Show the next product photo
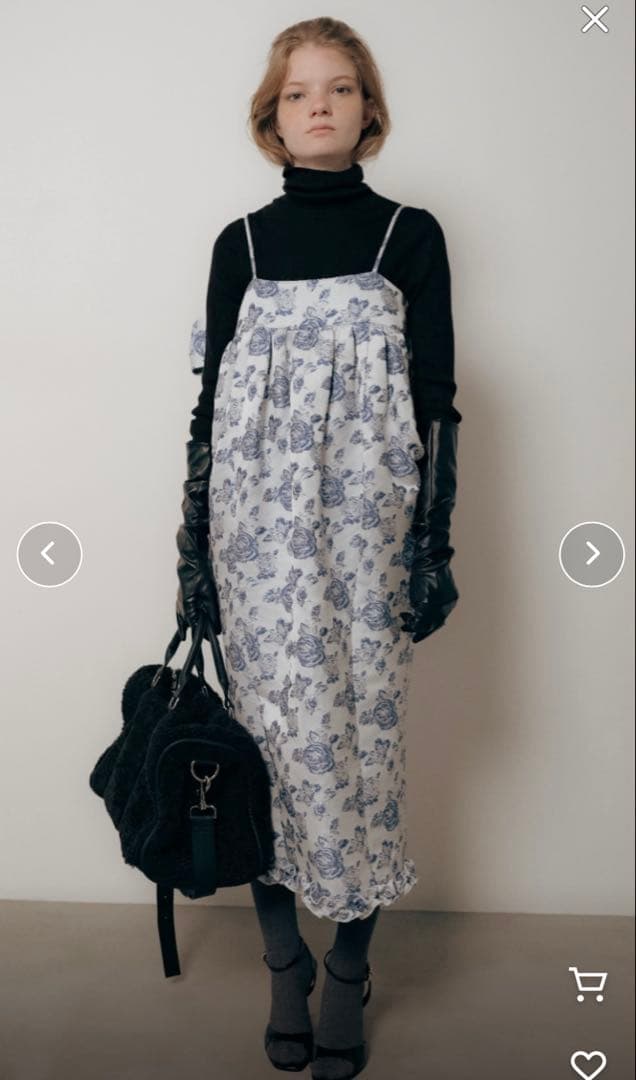Viewport: 636px width, 1080px height. (591, 554)
